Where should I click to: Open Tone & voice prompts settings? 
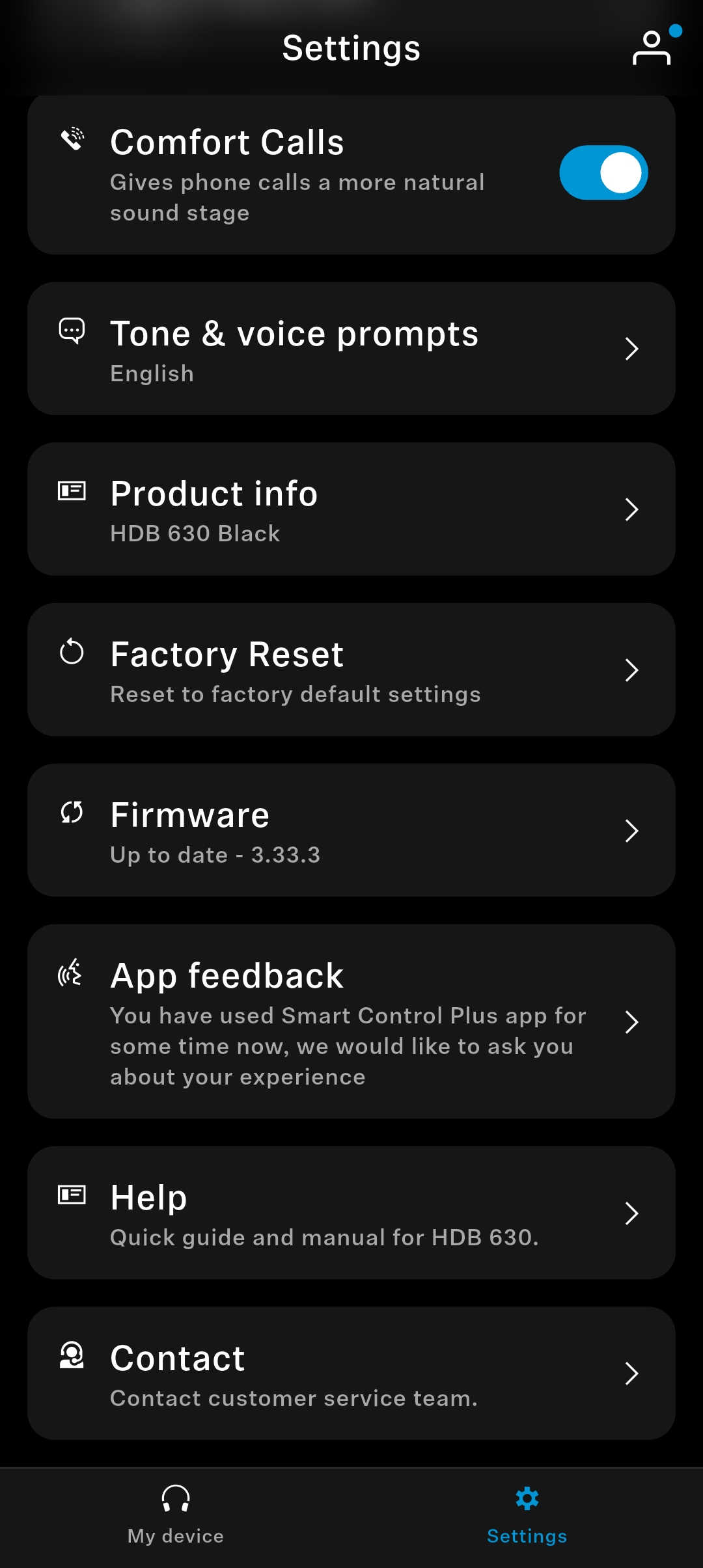351,349
